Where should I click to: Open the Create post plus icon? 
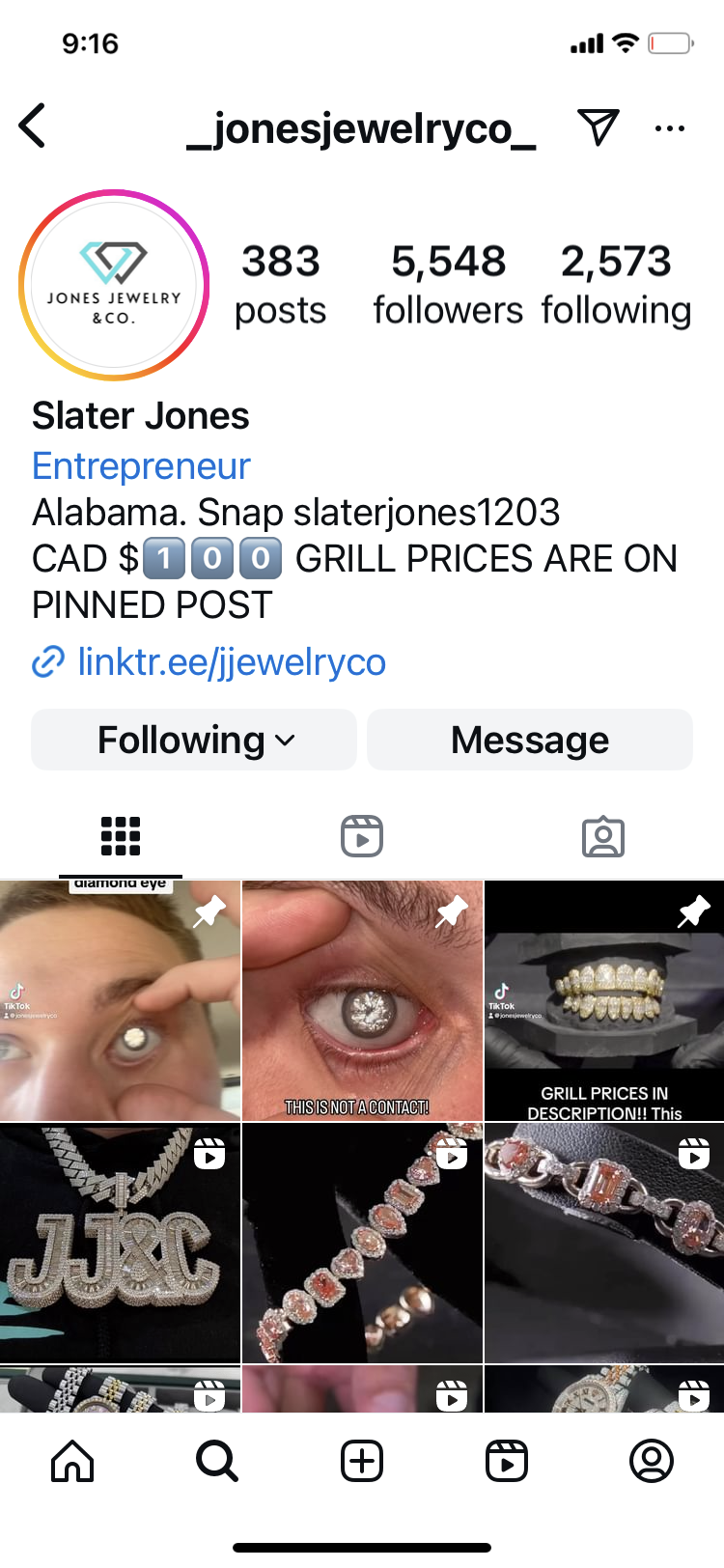tap(362, 1461)
